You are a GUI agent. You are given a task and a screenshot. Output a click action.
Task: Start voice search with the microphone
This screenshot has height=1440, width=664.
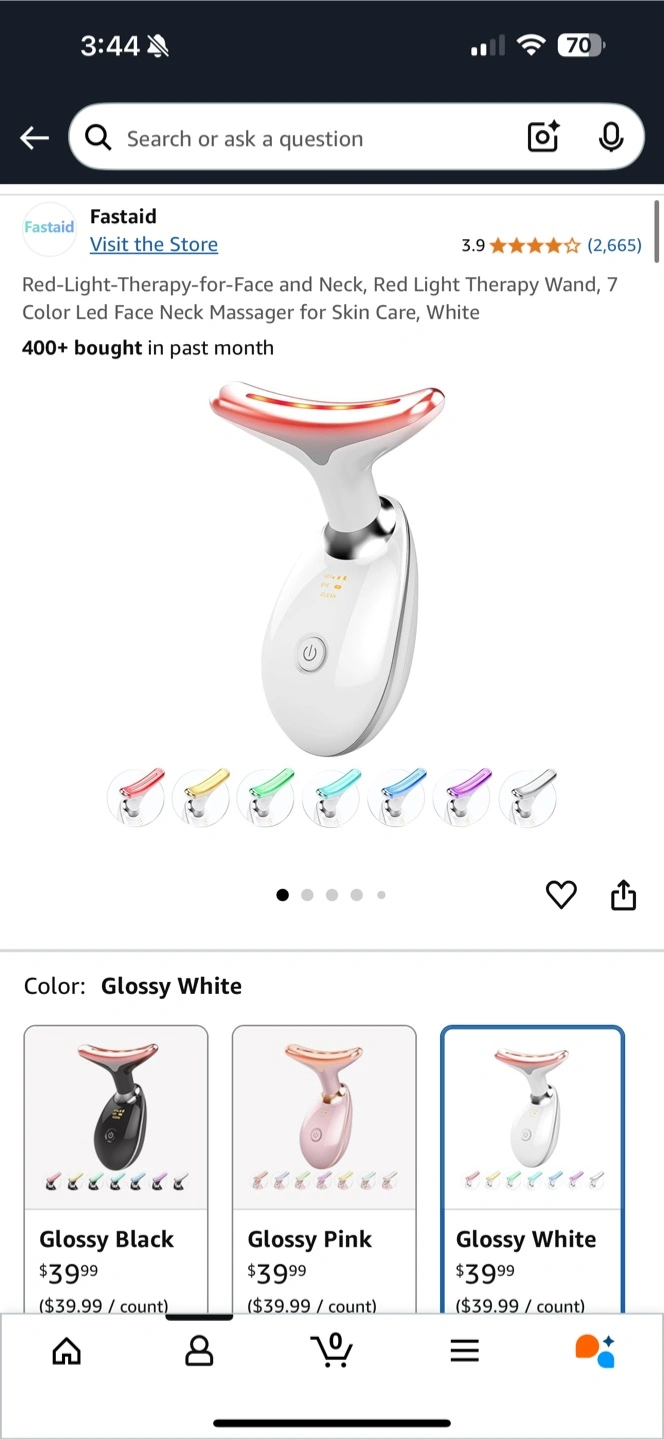pos(611,138)
